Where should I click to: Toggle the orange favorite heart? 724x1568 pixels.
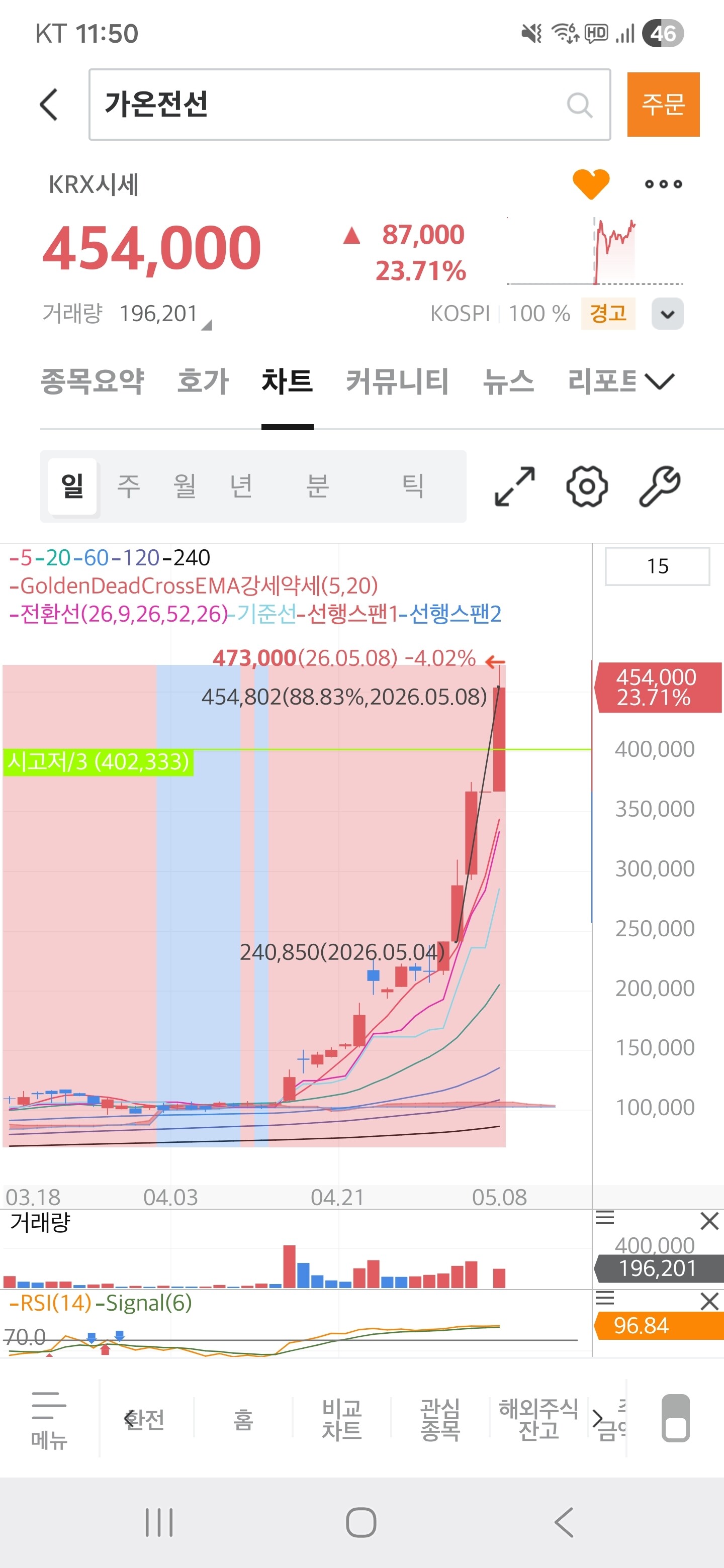pos(591,184)
